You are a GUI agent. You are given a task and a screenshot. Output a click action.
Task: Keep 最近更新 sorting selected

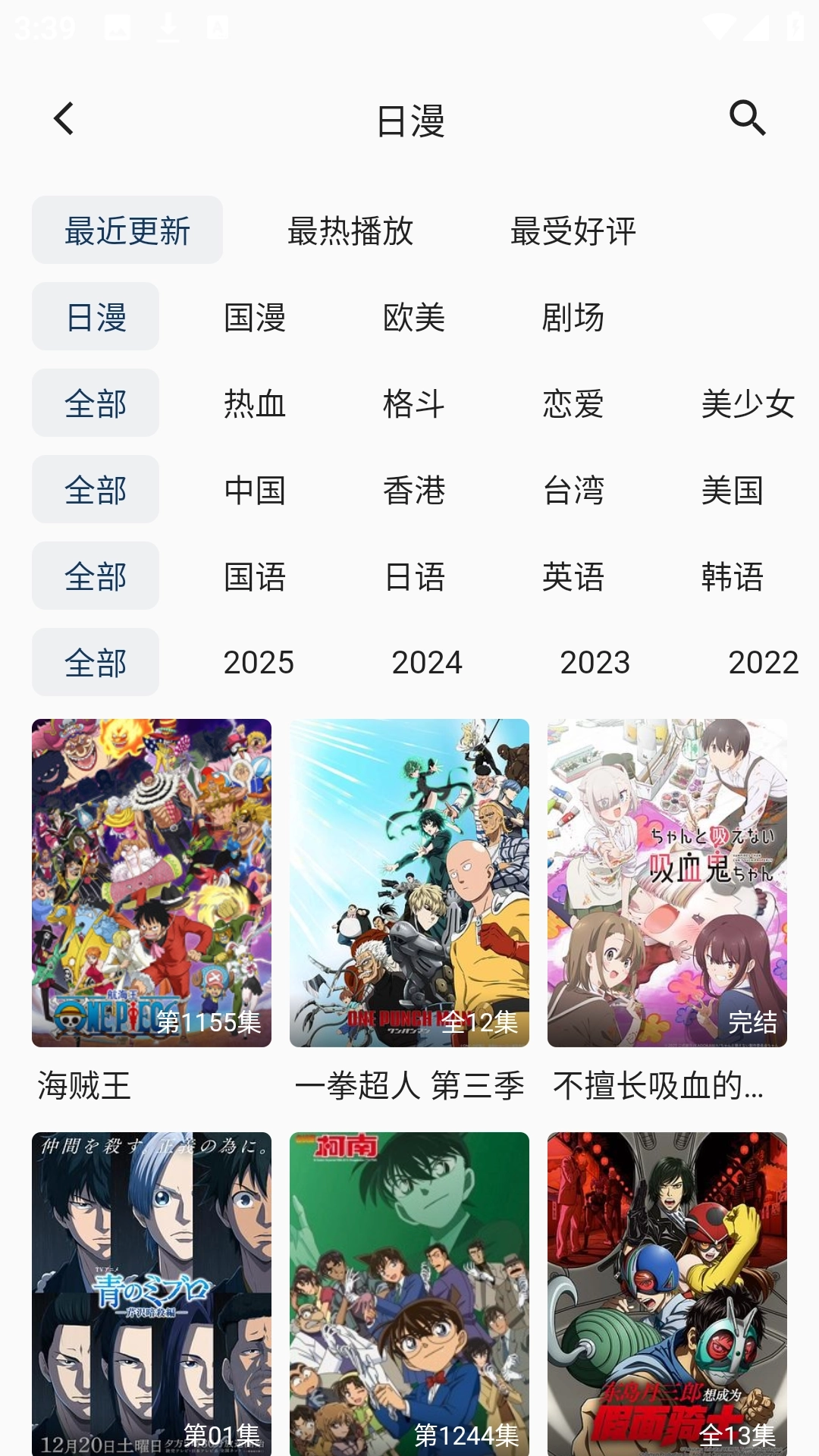(x=127, y=230)
